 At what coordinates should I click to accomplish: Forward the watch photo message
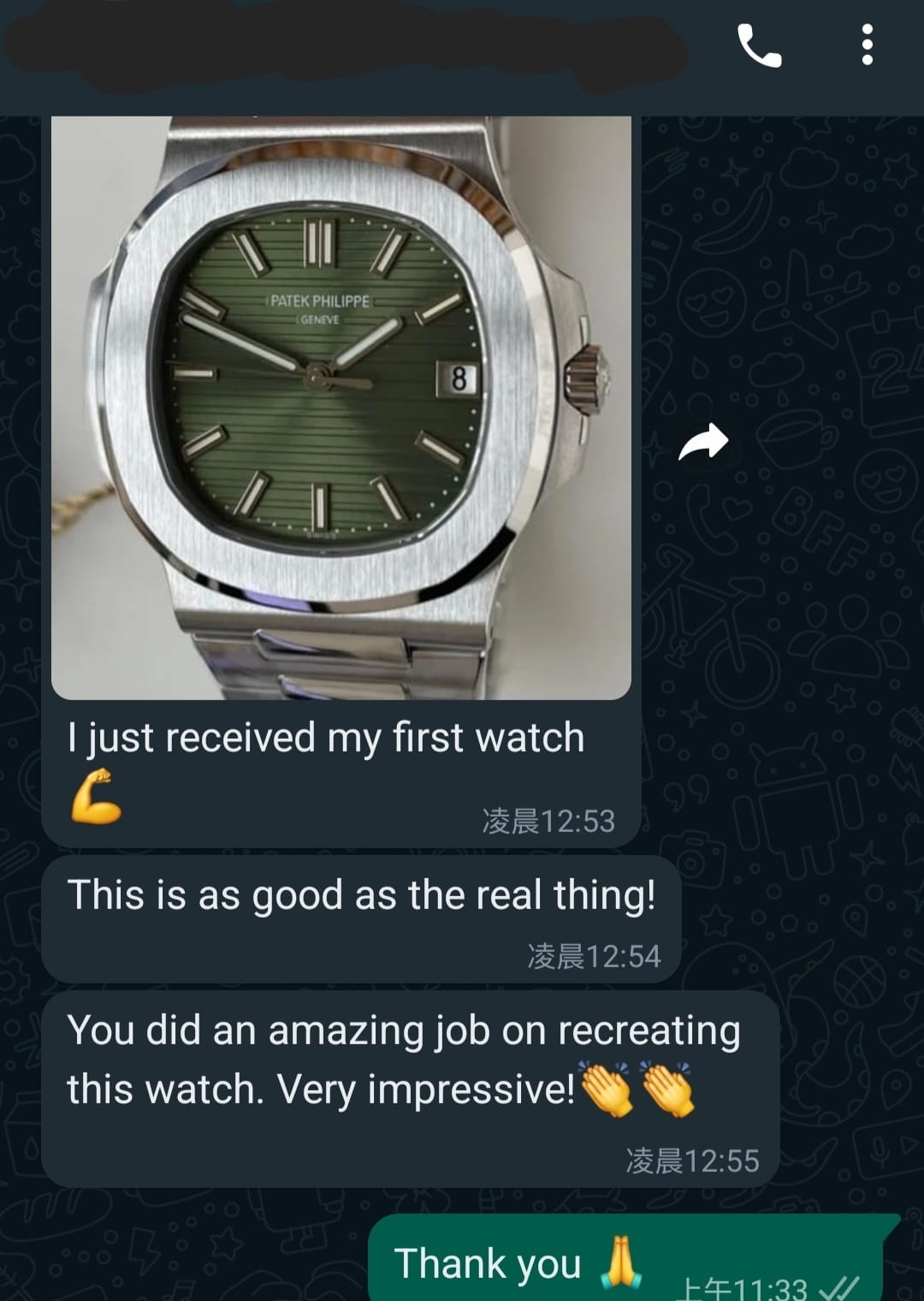tap(703, 443)
